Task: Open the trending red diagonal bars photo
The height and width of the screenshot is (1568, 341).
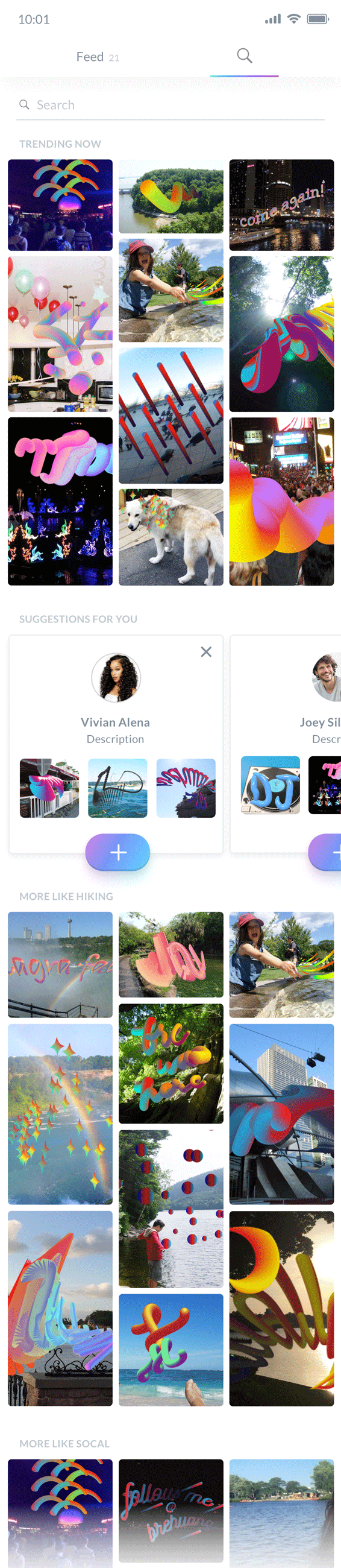Action: (x=171, y=415)
